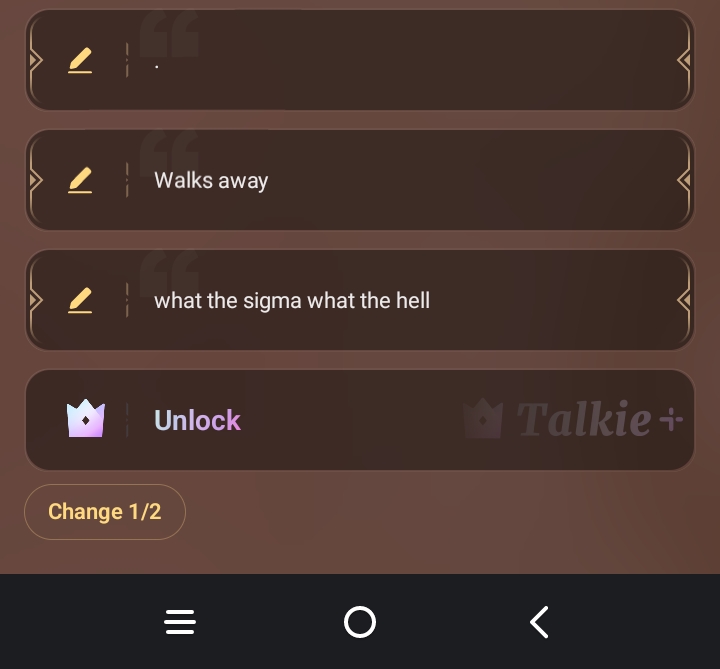The height and width of the screenshot is (669, 720).
Task: Tap Change 1/2 for new suggestions
Action: click(x=105, y=512)
